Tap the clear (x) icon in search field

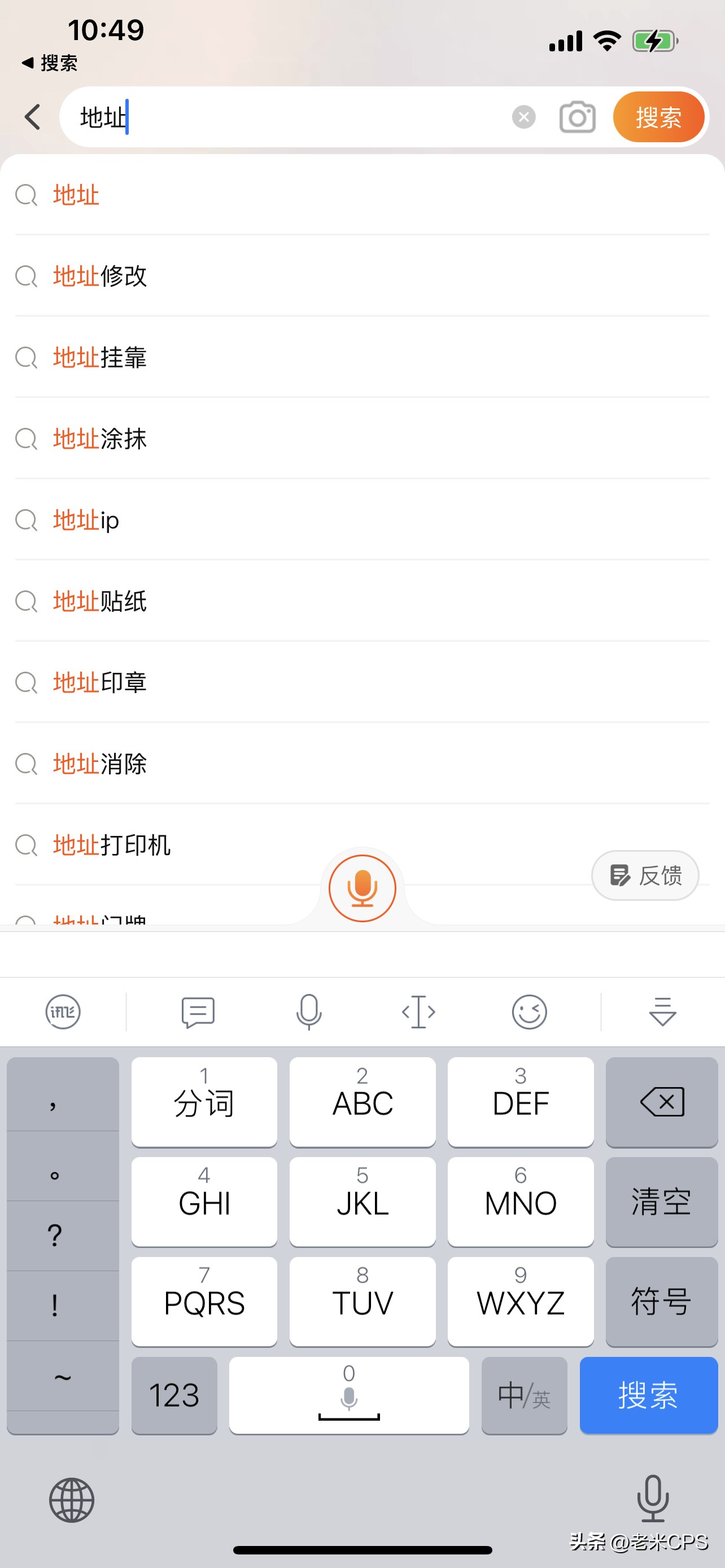(x=522, y=116)
